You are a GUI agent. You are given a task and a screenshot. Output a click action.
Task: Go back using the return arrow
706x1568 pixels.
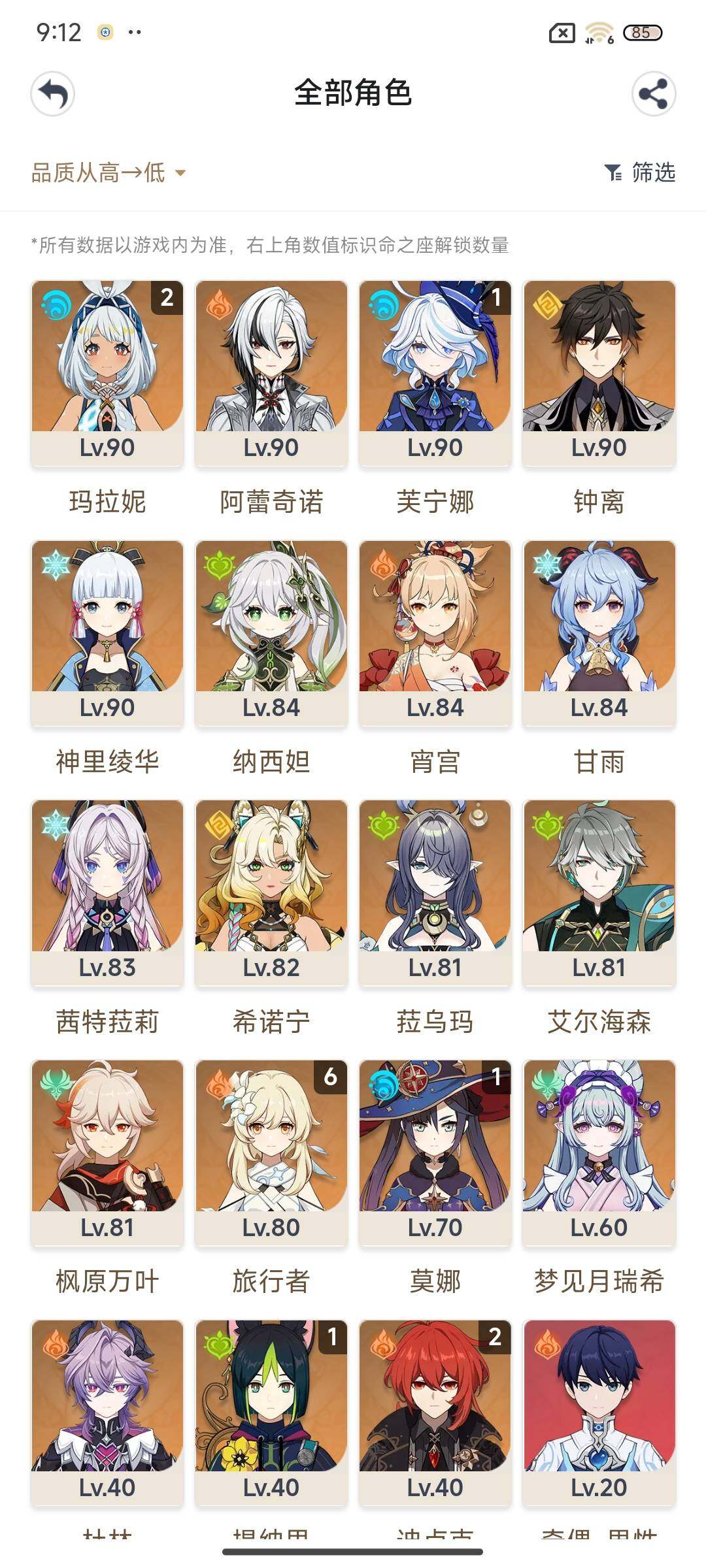click(x=53, y=94)
